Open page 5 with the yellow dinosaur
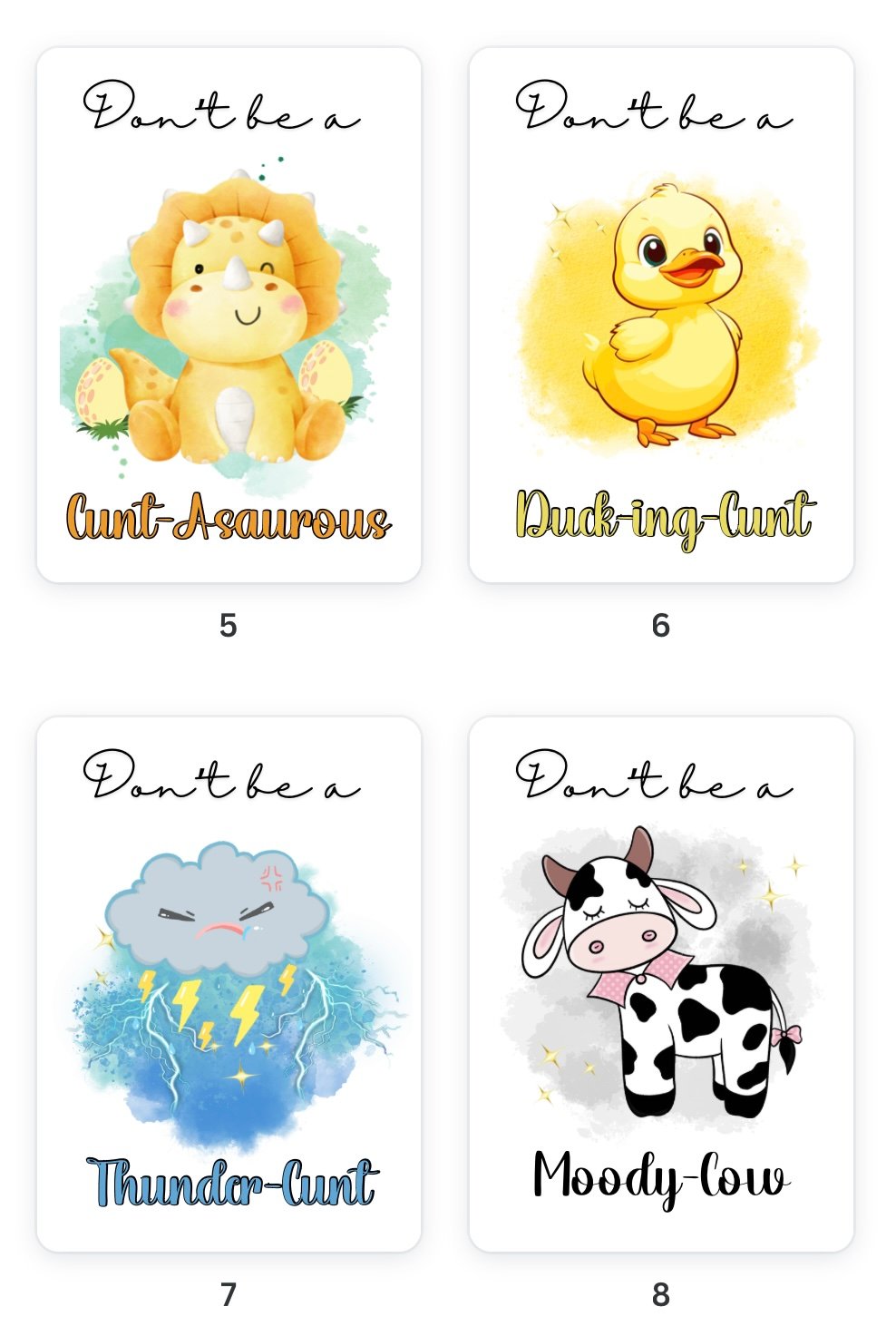The height and width of the screenshot is (1326, 896). 229,315
